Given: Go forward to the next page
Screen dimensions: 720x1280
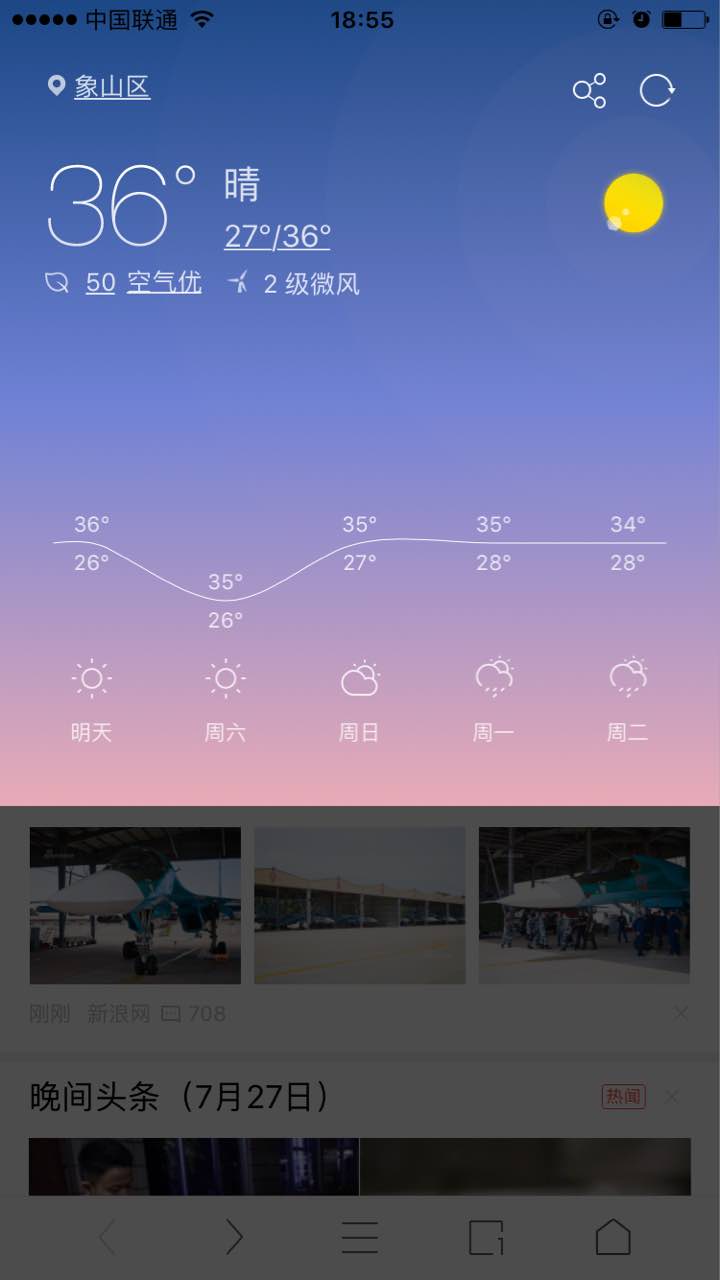Looking at the screenshot, I should pos(234,1238).
